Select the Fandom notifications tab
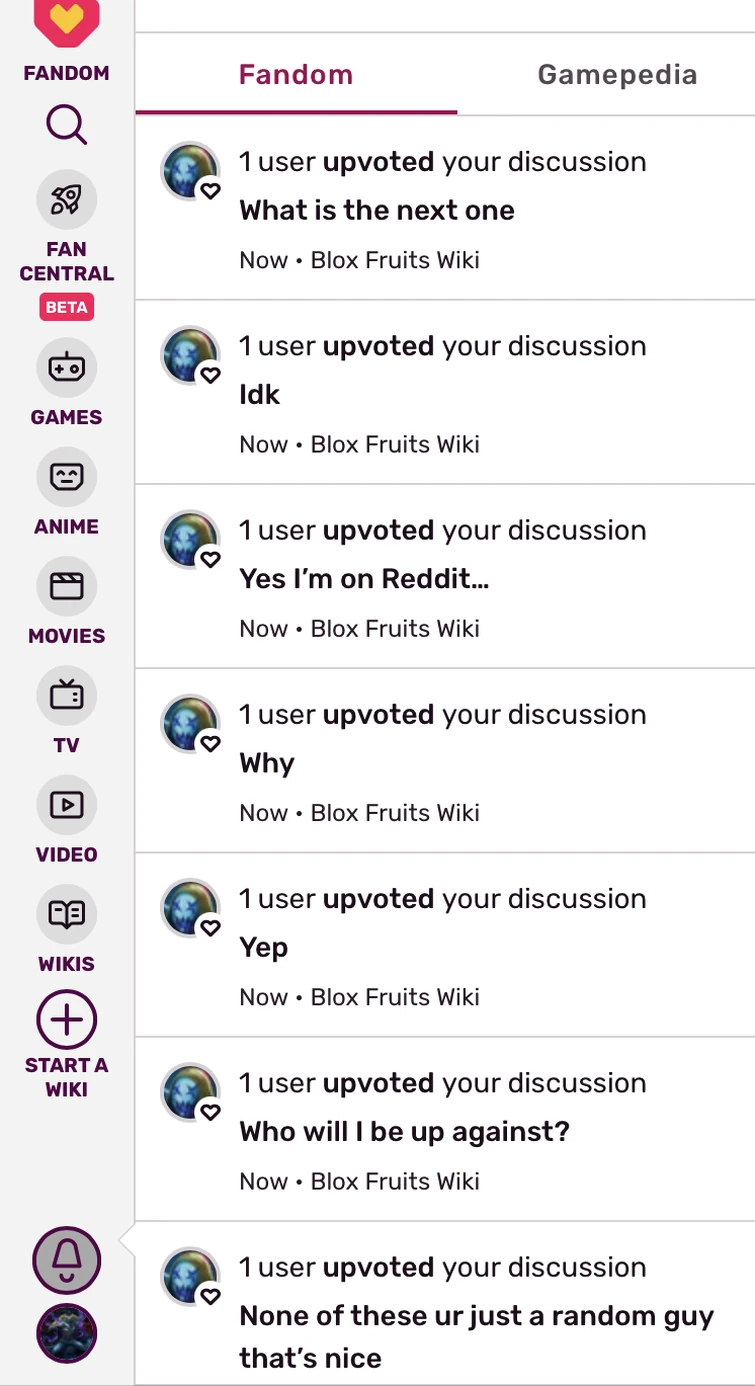Viewport: 755px width, 1386px height. (x=296, y=75)
